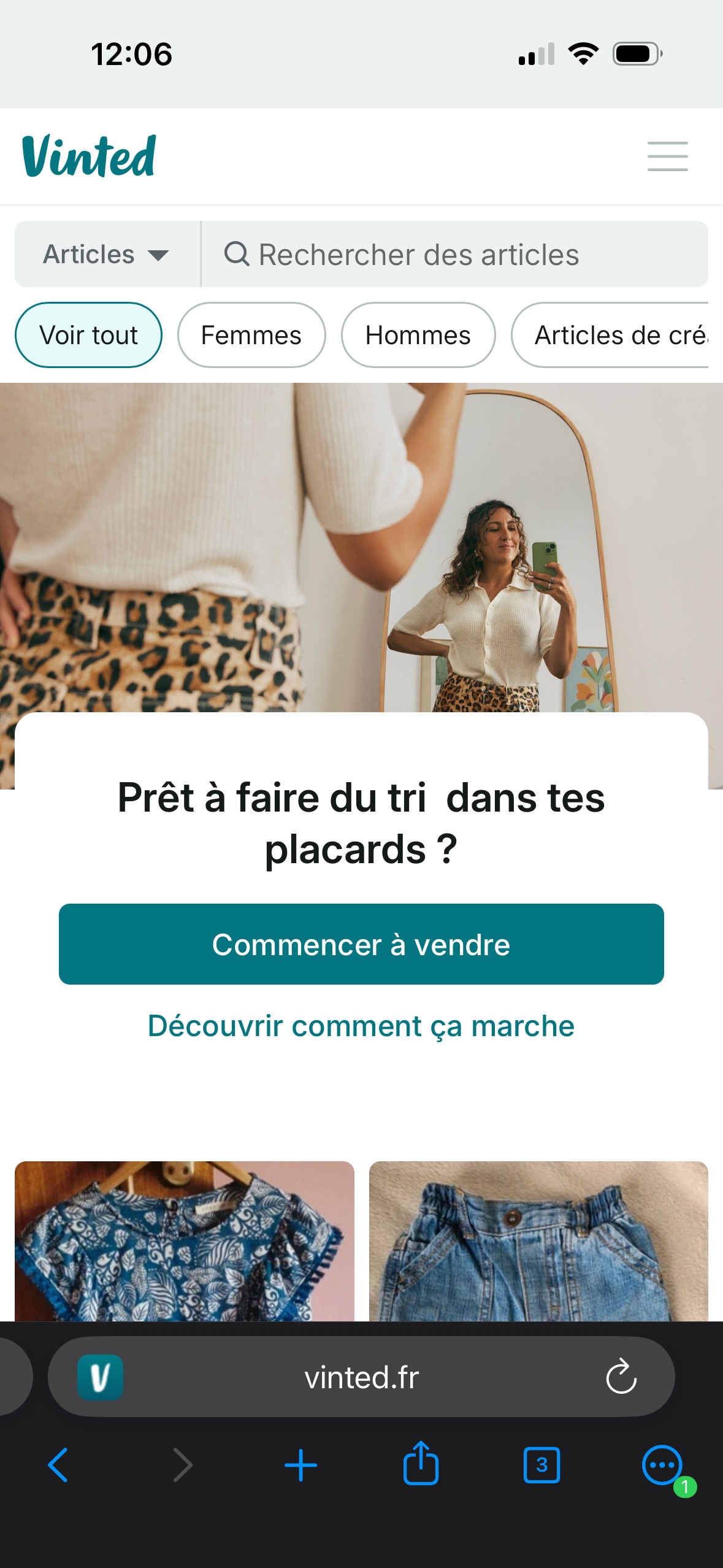Toggle the Voir tout filter chip
Viewport: 723px width, 1568px height.
[88, 335]
